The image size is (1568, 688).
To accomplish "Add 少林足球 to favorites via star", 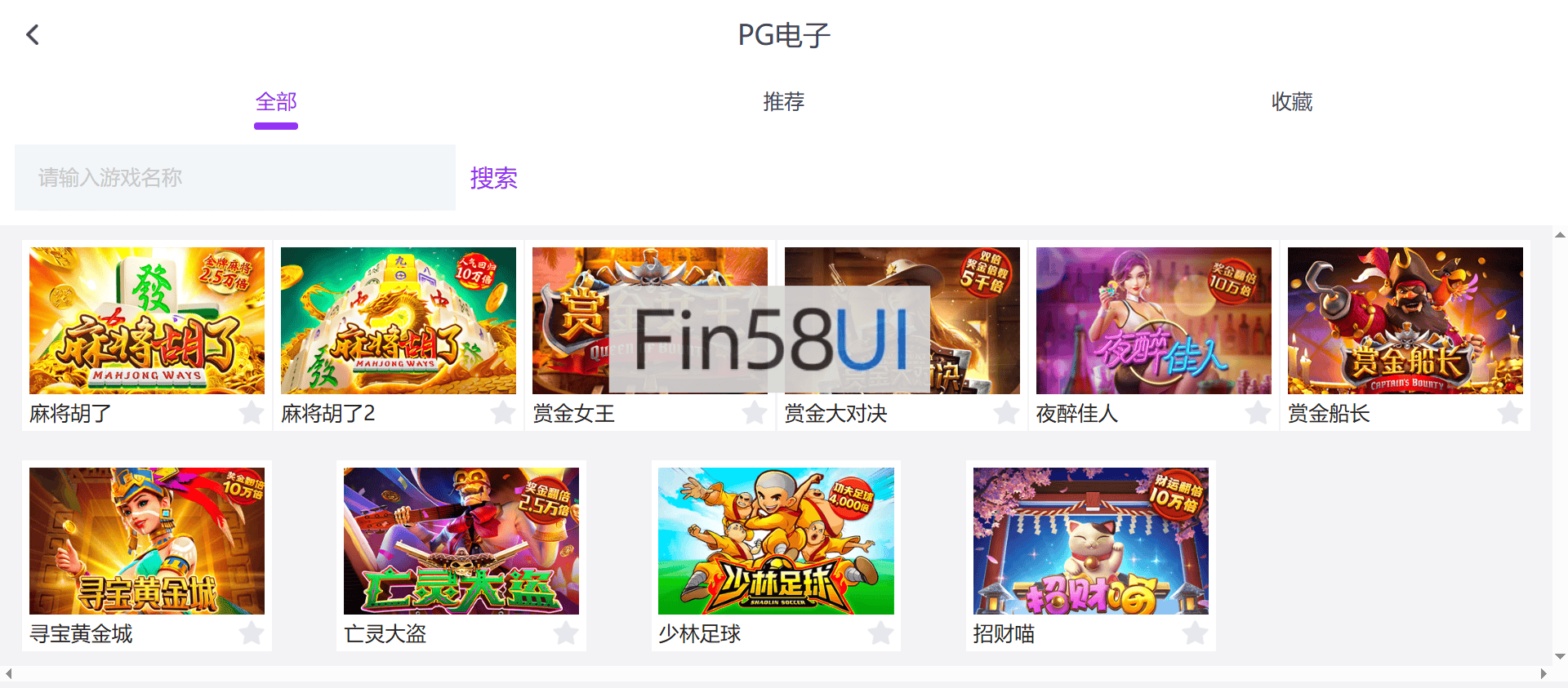I will (x=880, y=633).
